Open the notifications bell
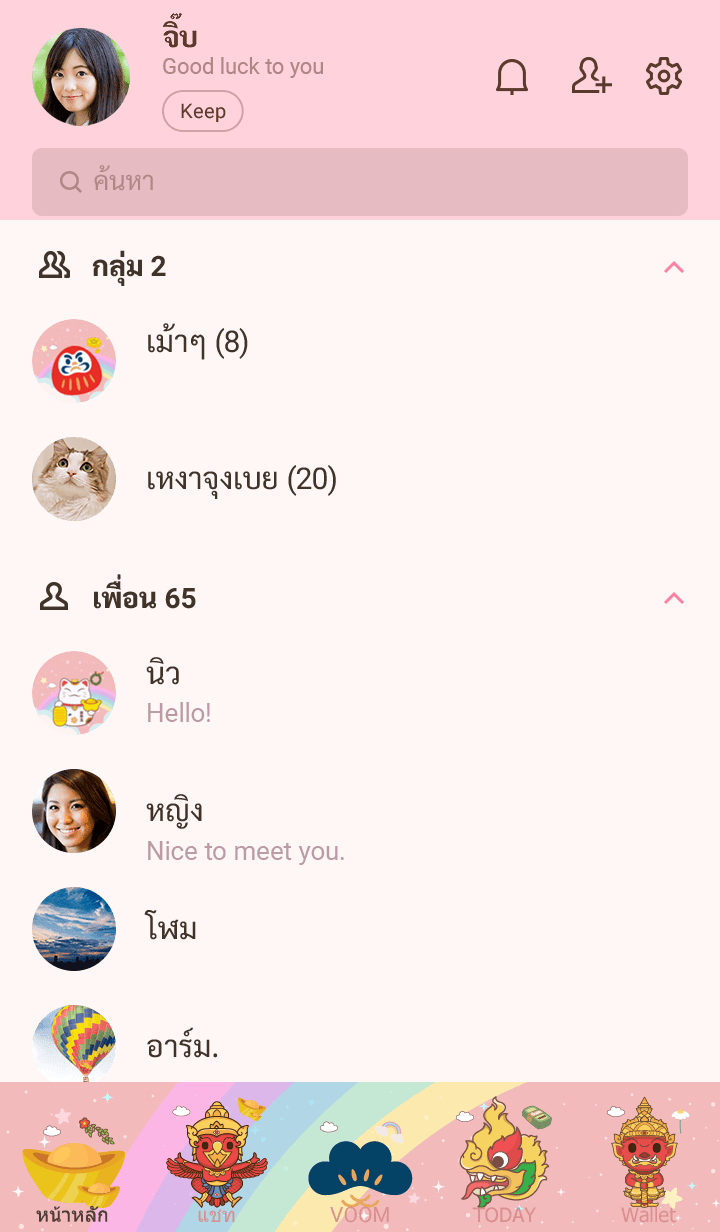Image resolution: width=720 pixels, height=1232 pixels. point(512,77)
